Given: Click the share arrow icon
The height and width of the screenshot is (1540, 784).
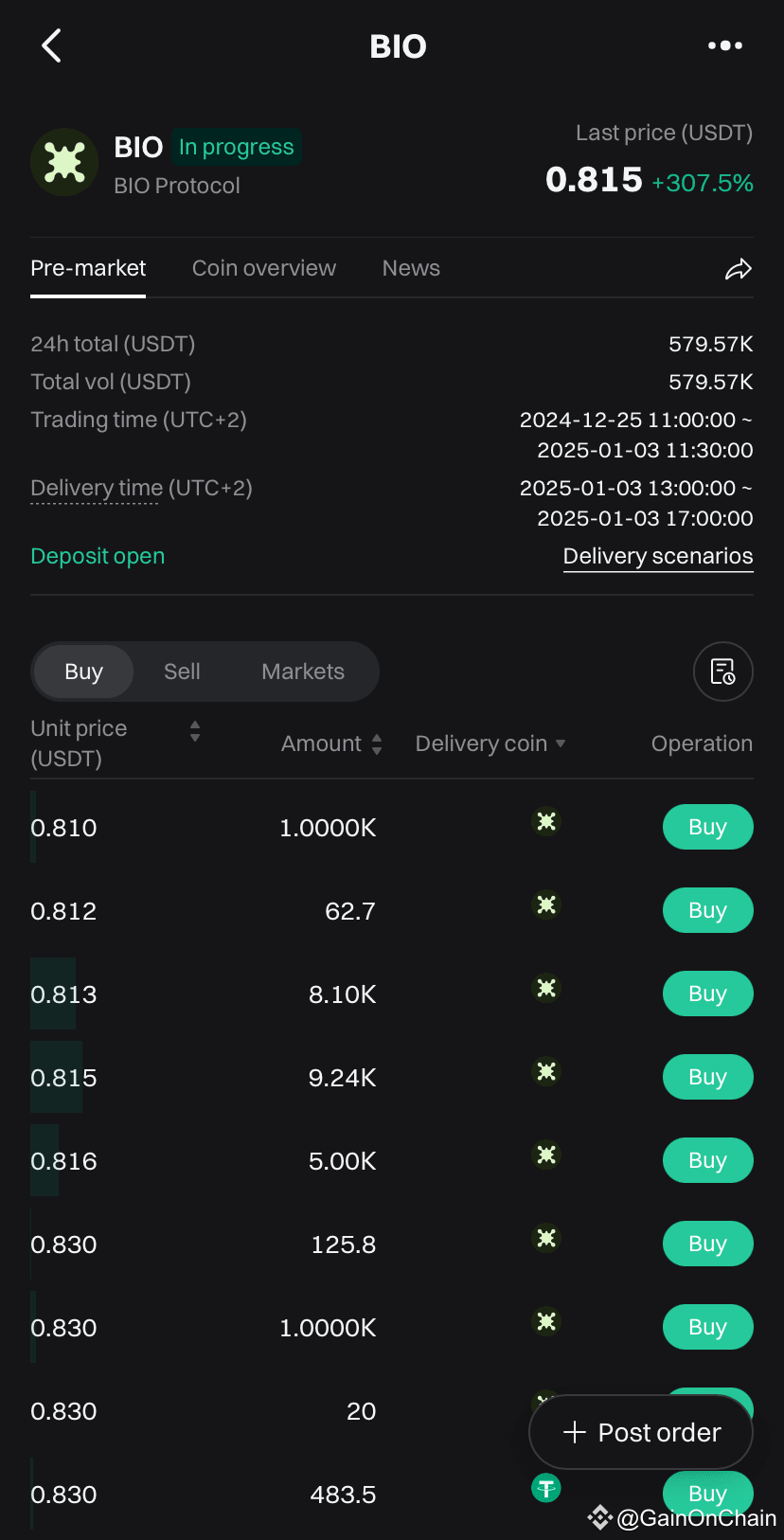Looking at the screenshot, I should tap(739, 269).
